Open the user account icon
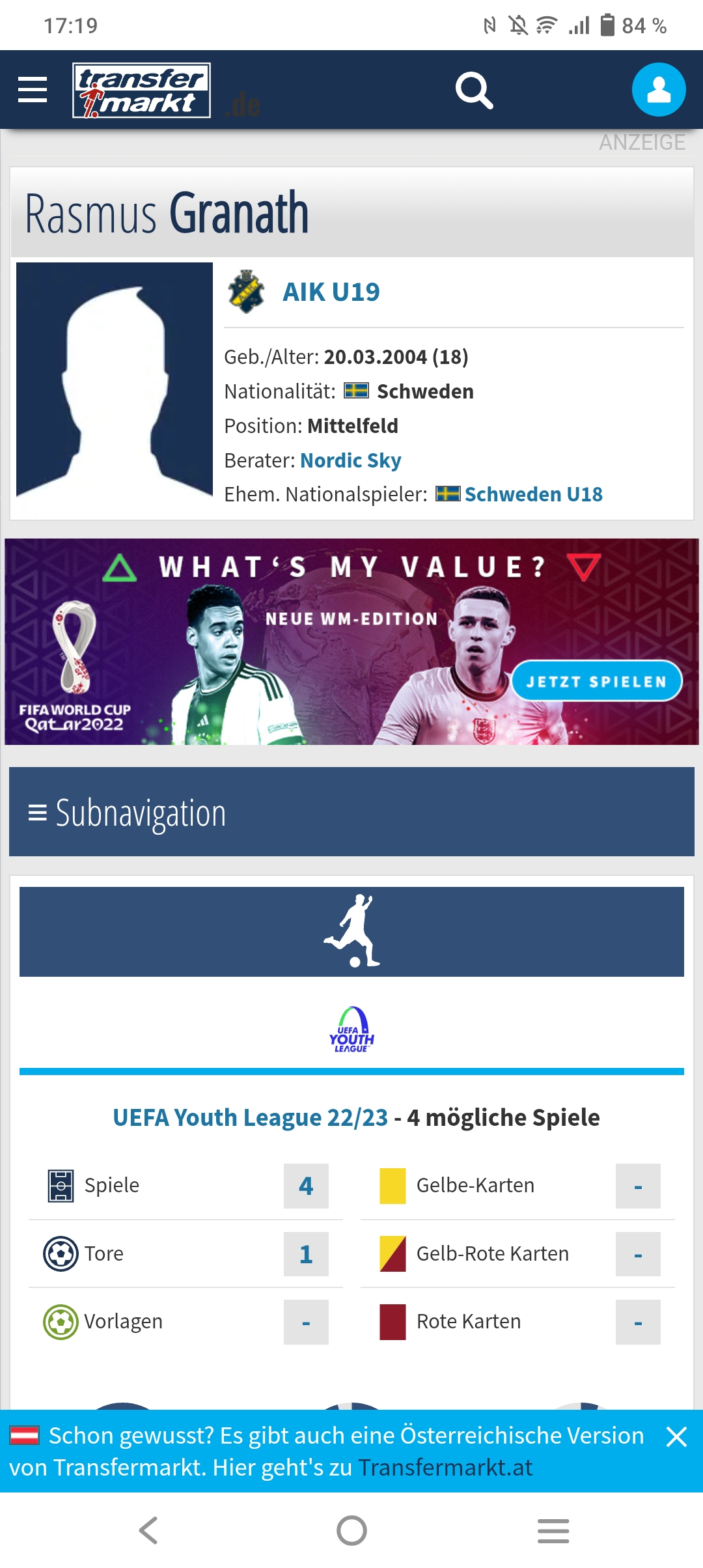This screenshot has height=1568, width=703. [x=659, y=90]
